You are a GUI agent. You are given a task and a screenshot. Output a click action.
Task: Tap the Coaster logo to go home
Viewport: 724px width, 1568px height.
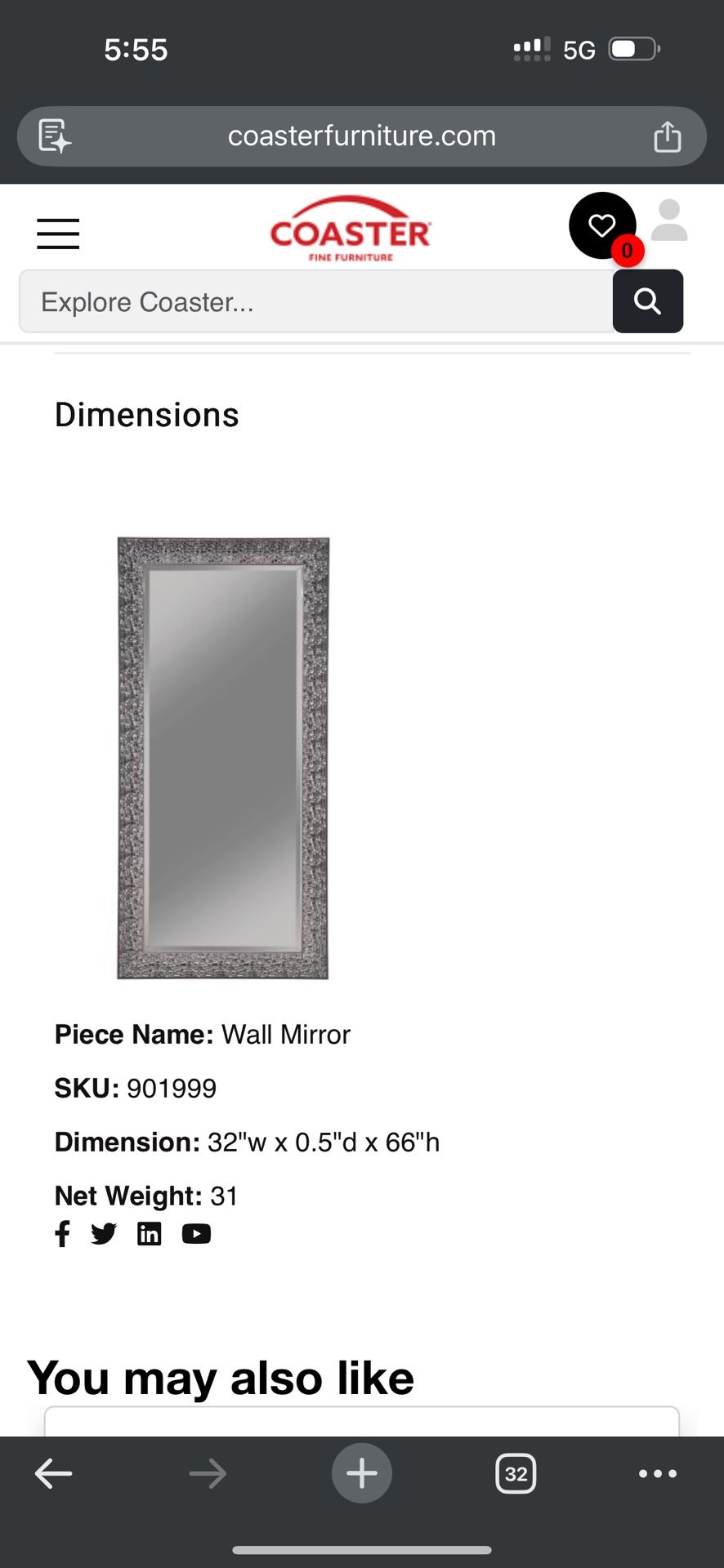tap(351, 229)
